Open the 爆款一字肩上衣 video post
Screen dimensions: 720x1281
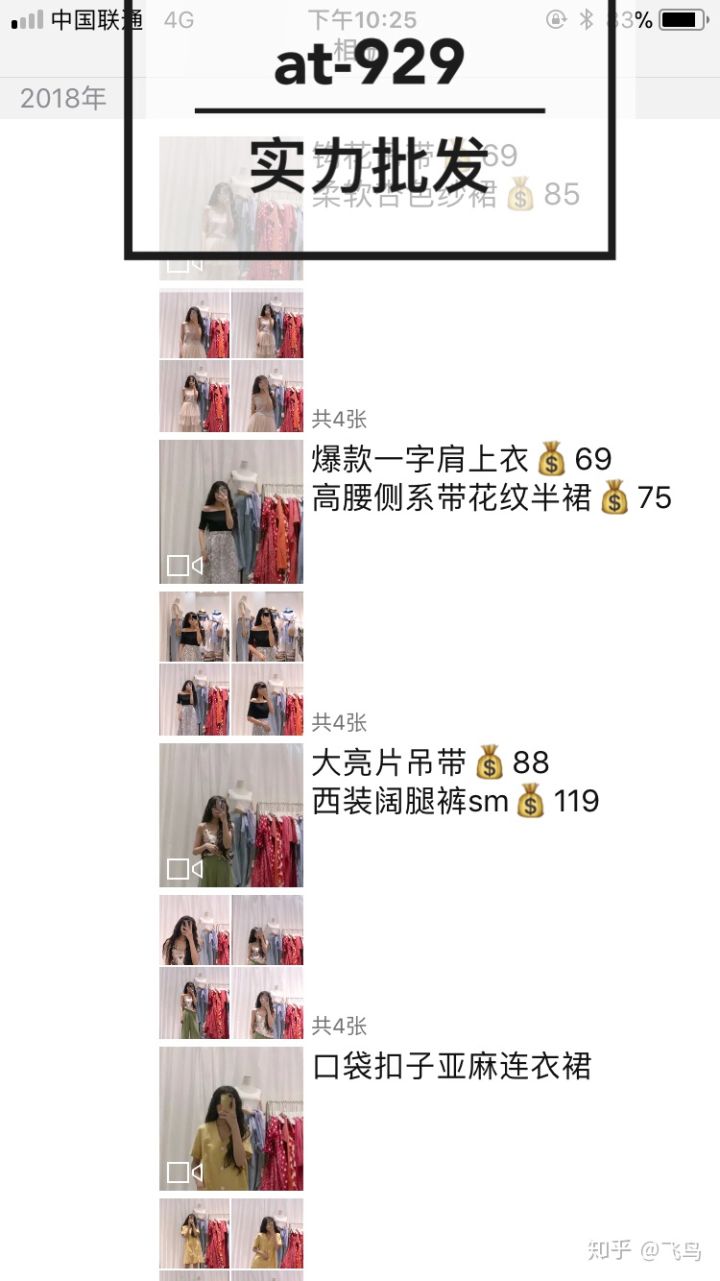(231, 512)
